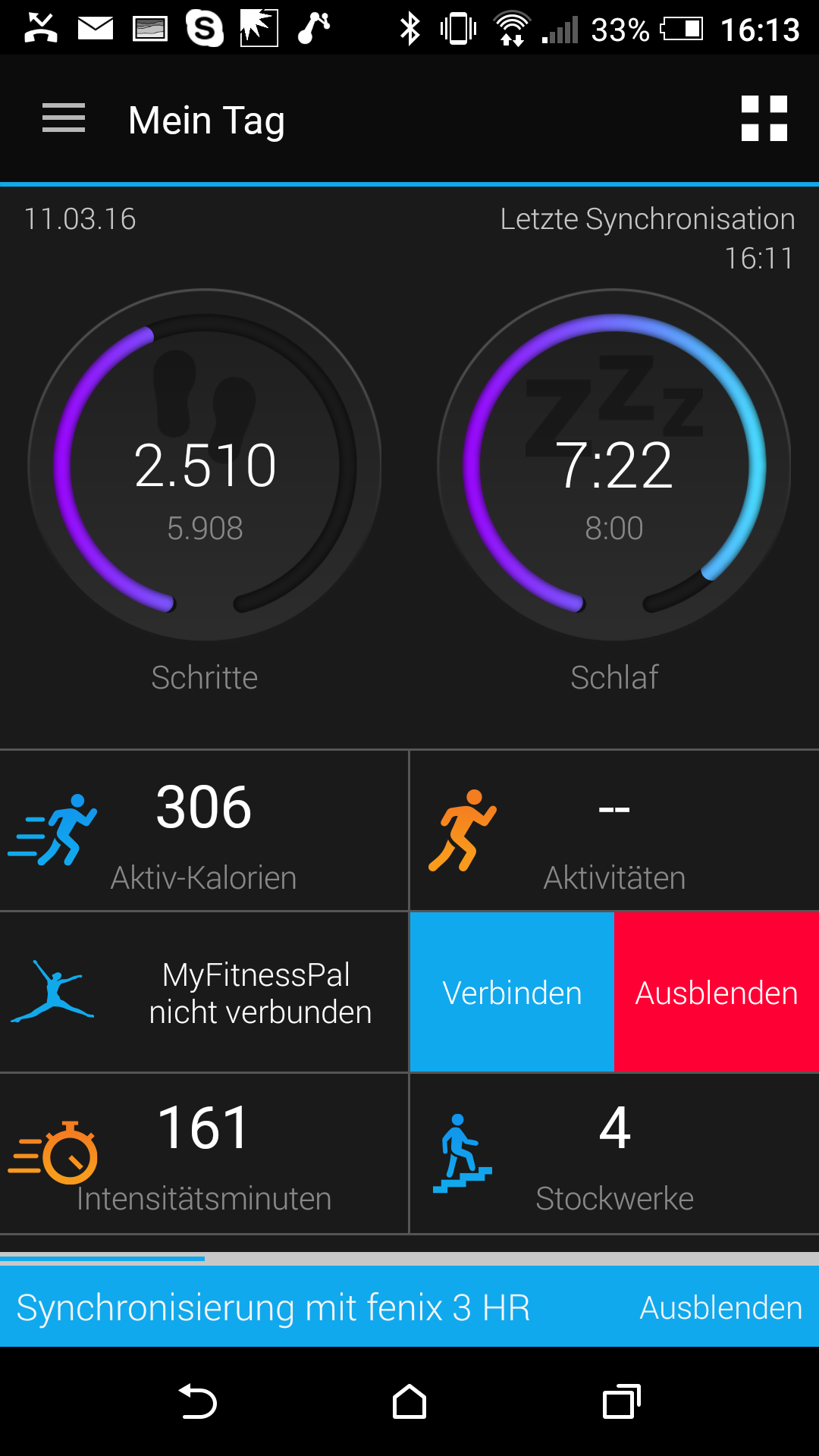Open the Stockwerke floors tile

click(614, 1153)
